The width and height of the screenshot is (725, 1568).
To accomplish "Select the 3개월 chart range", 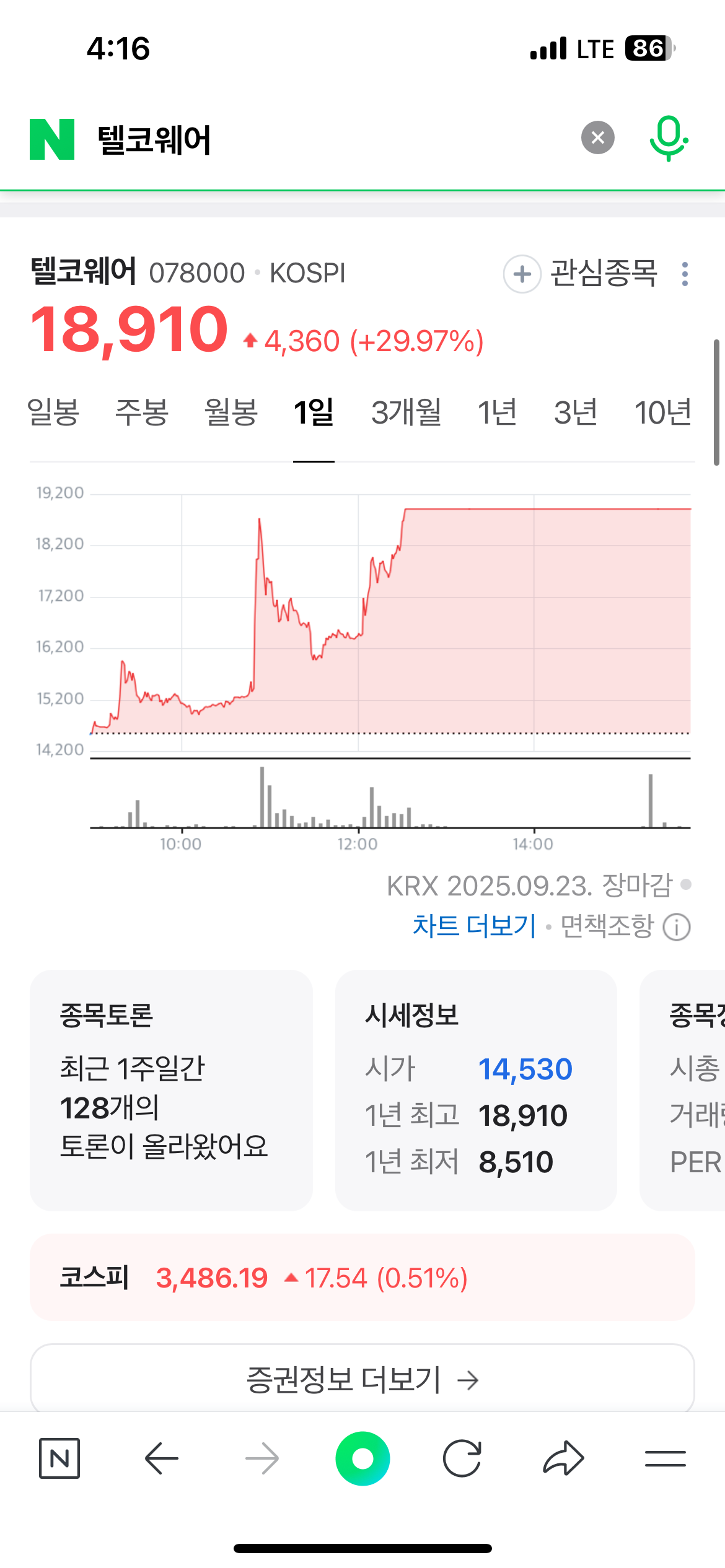I will tap(406, 412).
